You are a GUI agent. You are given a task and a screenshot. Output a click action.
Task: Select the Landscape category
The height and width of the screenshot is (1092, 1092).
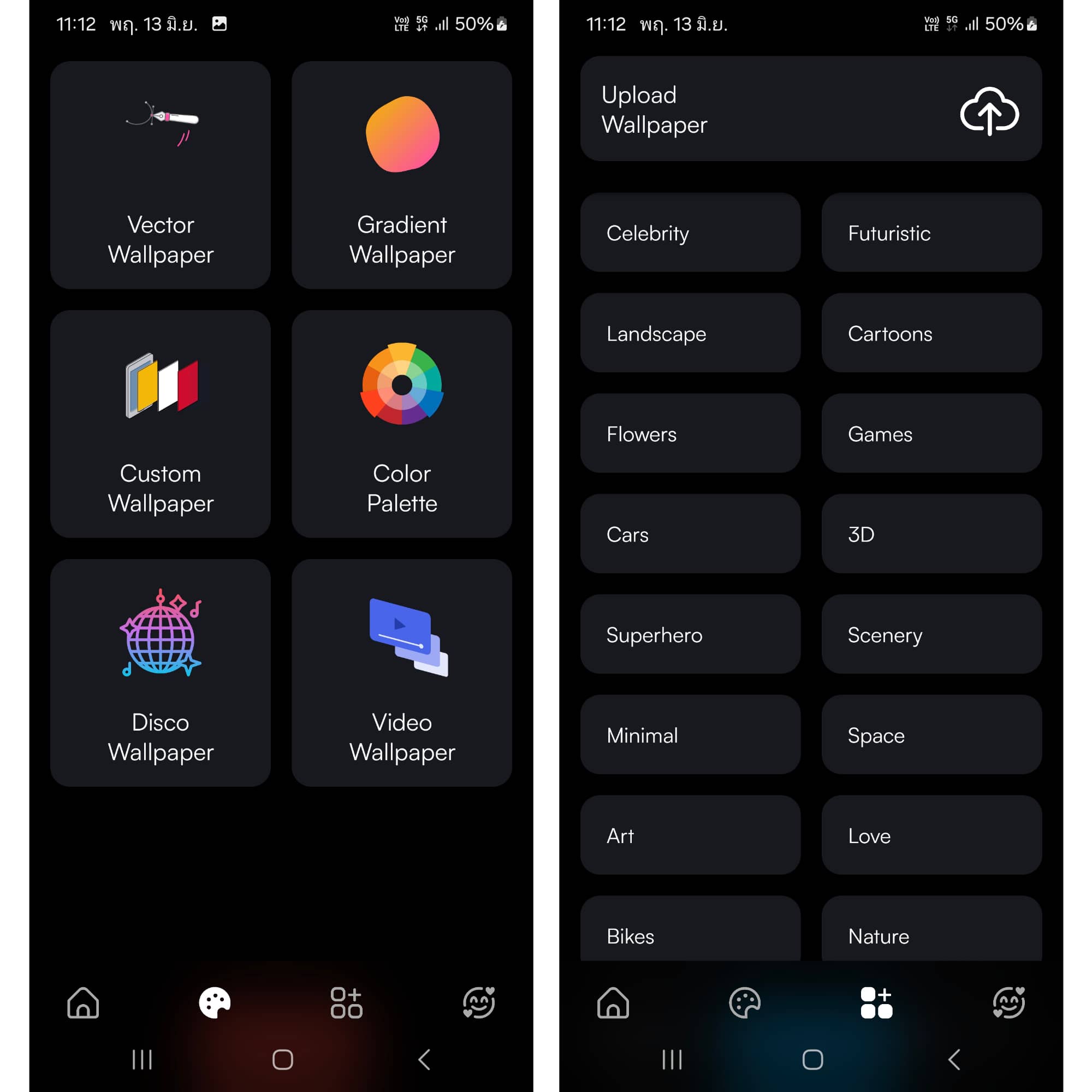click(x=690, y=334)
